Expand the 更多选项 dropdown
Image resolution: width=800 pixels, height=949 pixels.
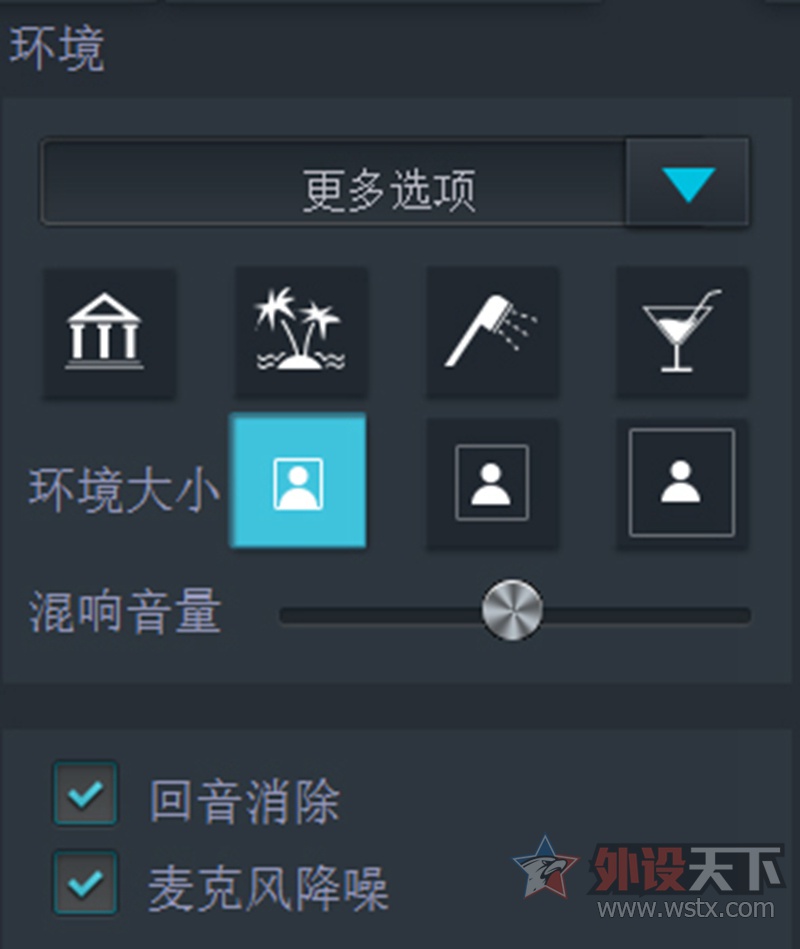[x=687, y=184]
